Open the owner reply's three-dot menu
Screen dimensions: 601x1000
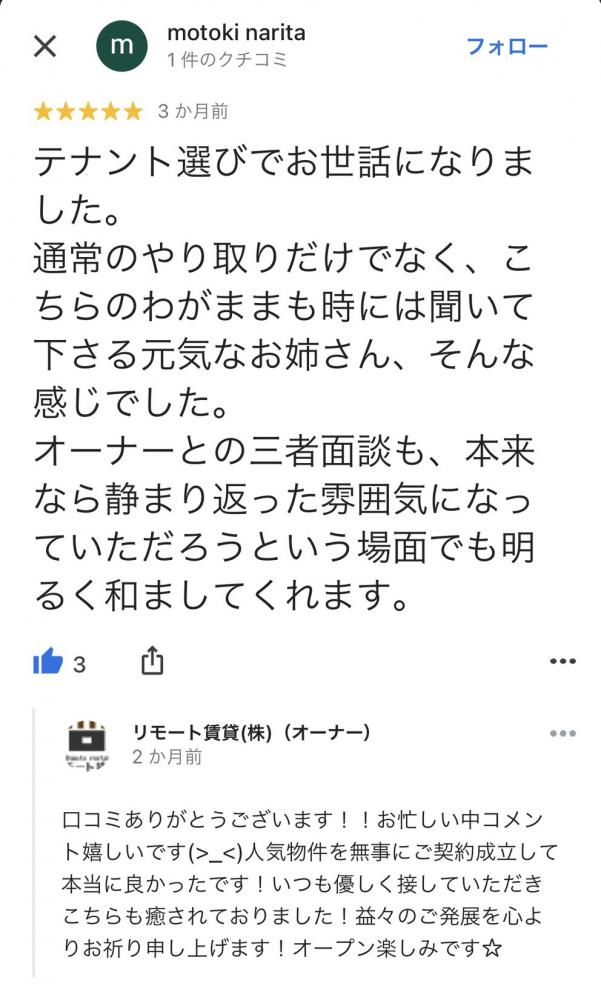(563, 734)
